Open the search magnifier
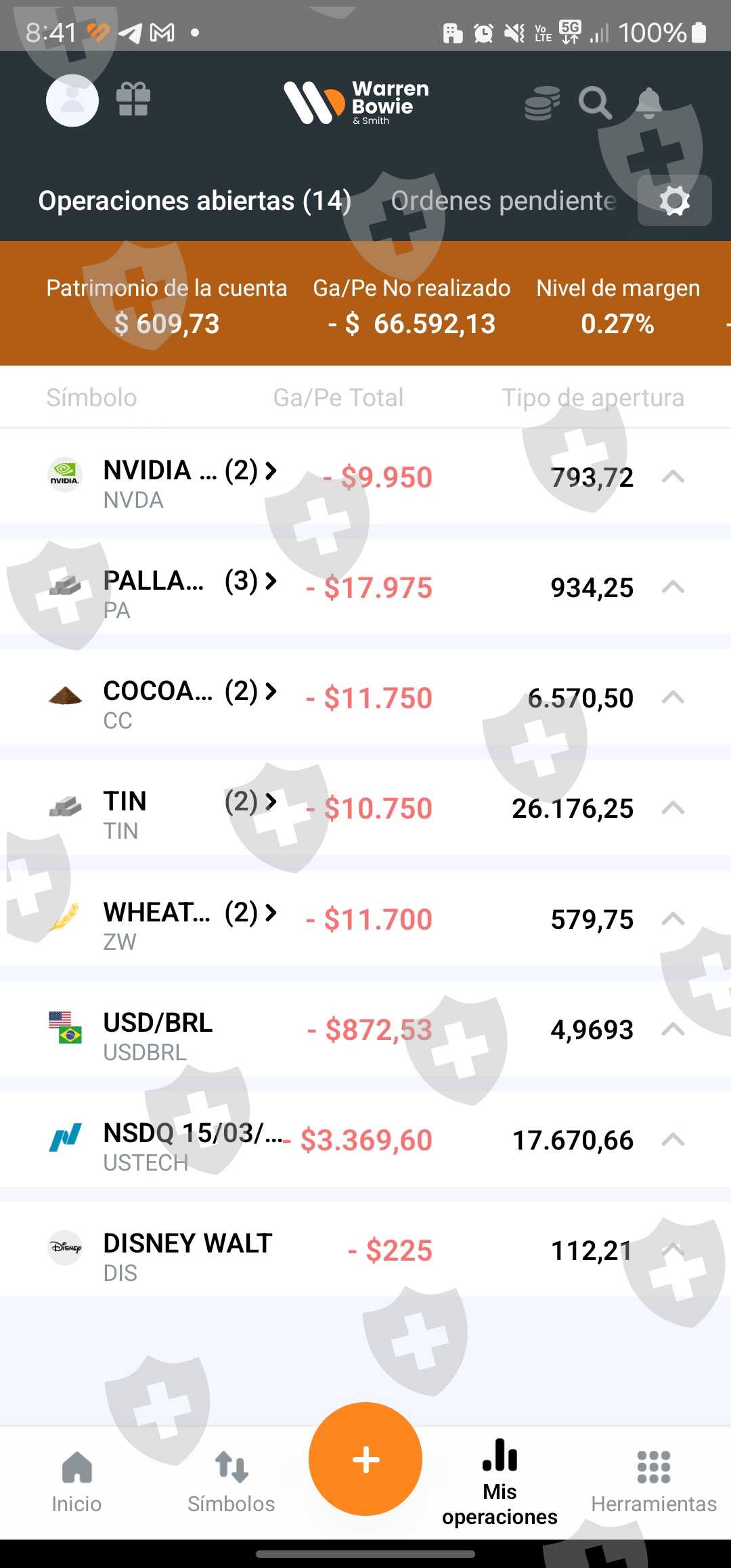The width and height of the screenshot is (731, 1568). coord(595,103)
